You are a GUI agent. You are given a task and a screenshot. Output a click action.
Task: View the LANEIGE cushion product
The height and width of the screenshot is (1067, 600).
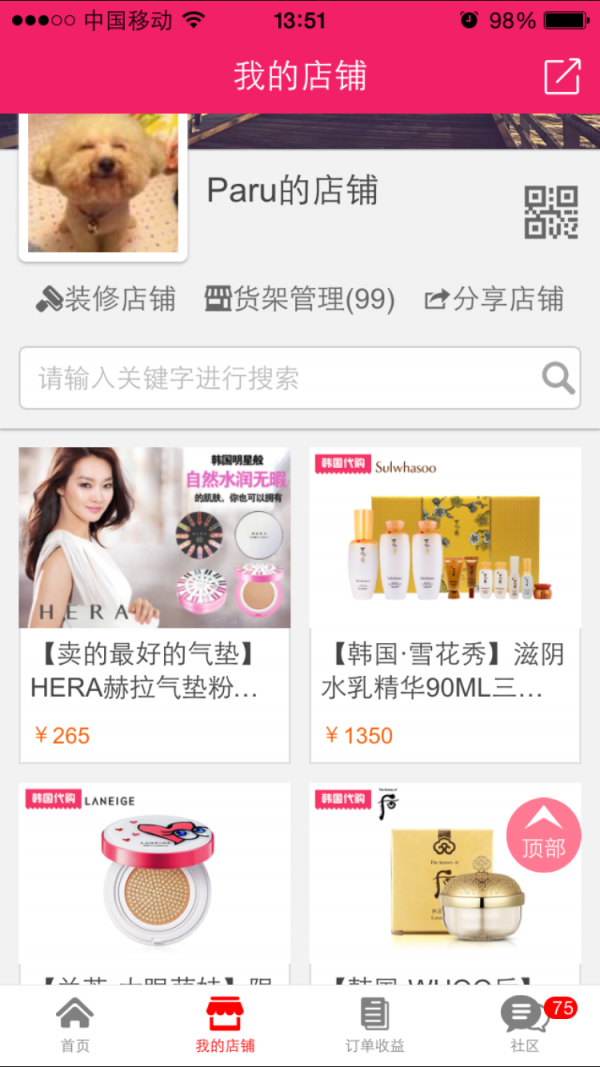pos(154,882)
